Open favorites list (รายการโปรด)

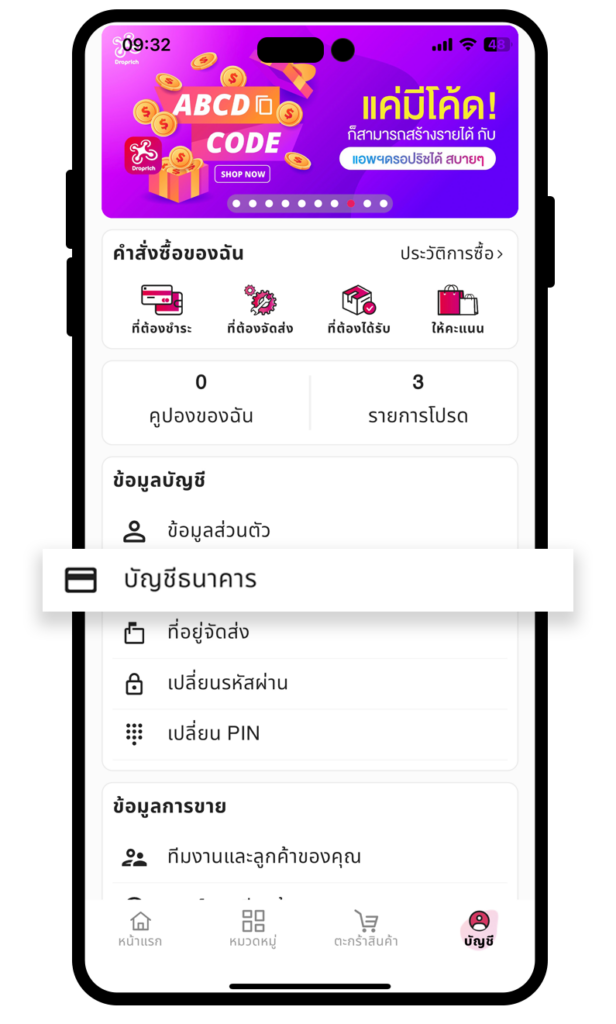(417, 400)
